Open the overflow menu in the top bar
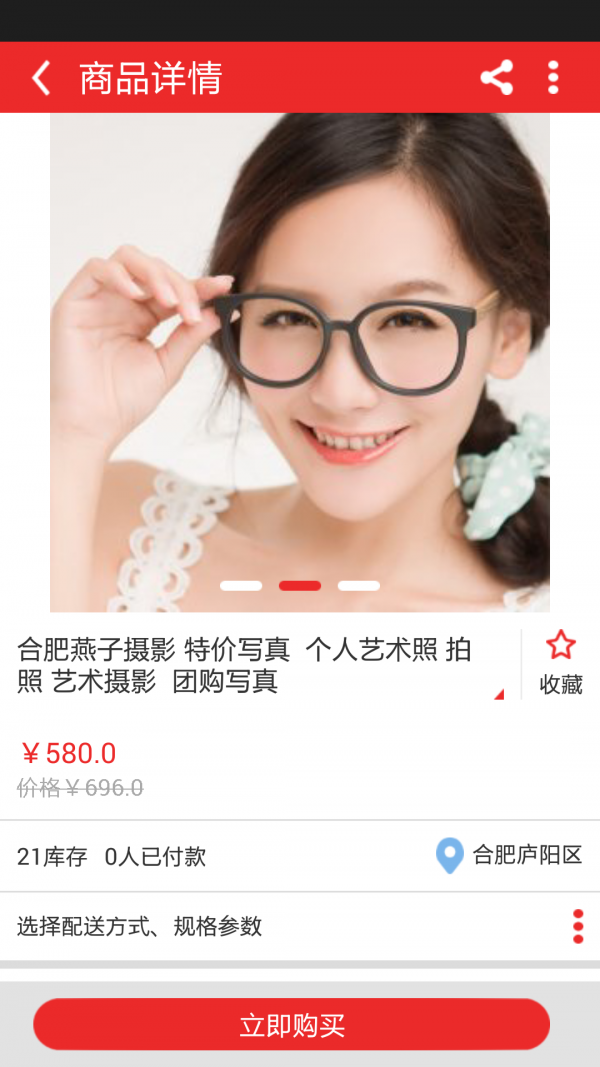600x1067 pixels. pos(553,78)
